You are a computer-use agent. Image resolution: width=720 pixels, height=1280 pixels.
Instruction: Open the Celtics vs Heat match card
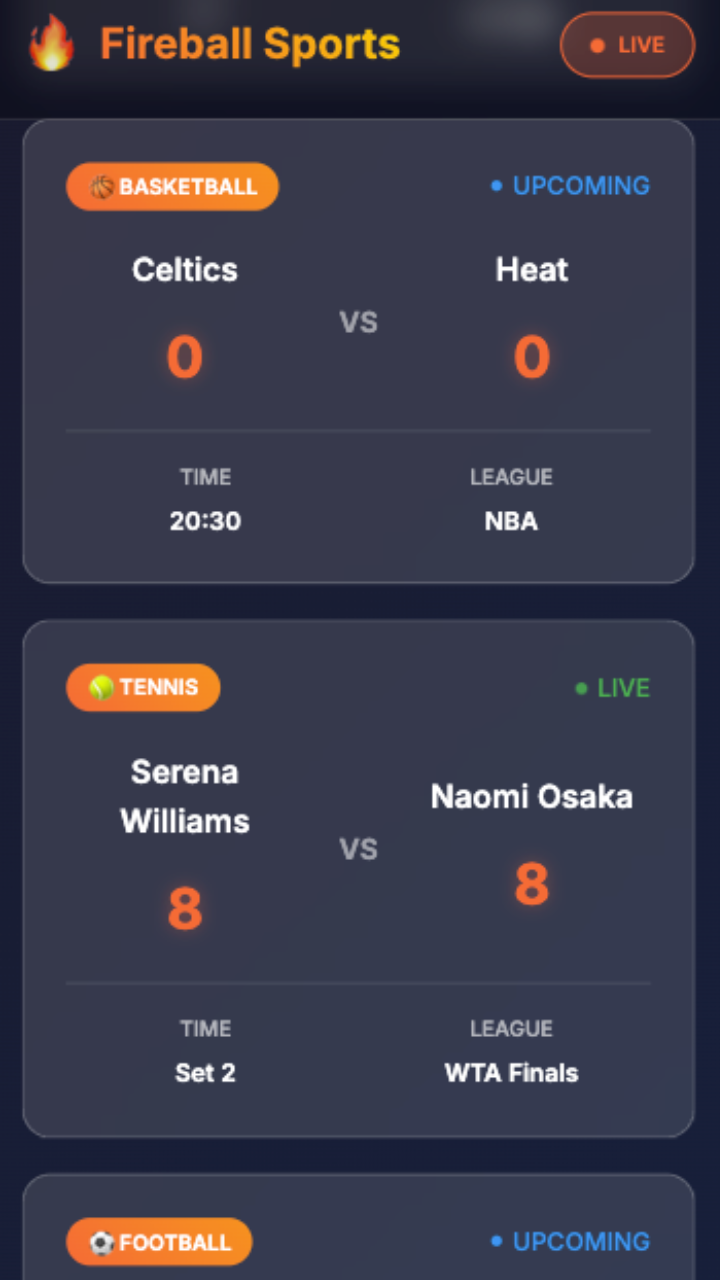358,351
